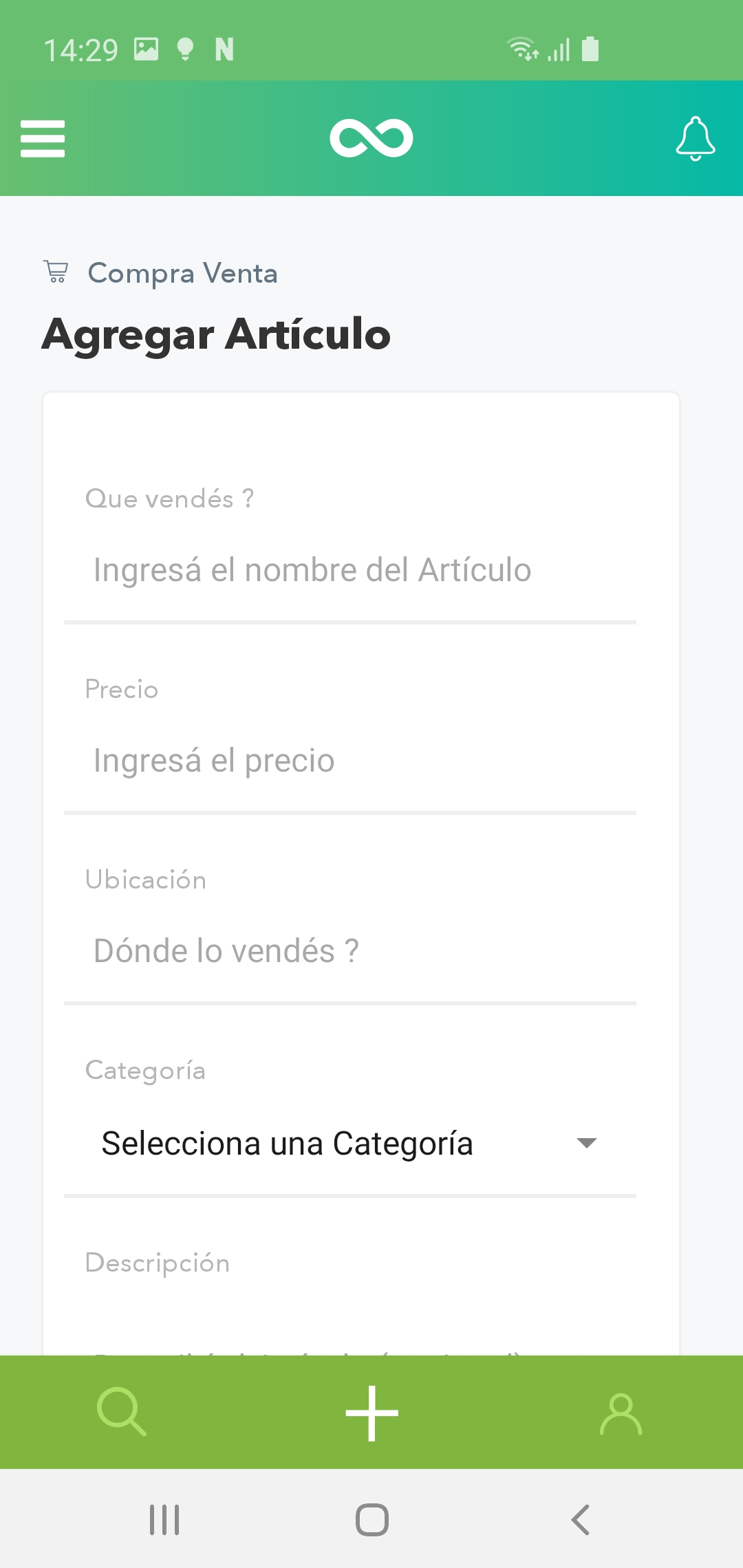Tap the price input field
The image size is (743, 1568).
pyautogui.click(x=349, y=761)
